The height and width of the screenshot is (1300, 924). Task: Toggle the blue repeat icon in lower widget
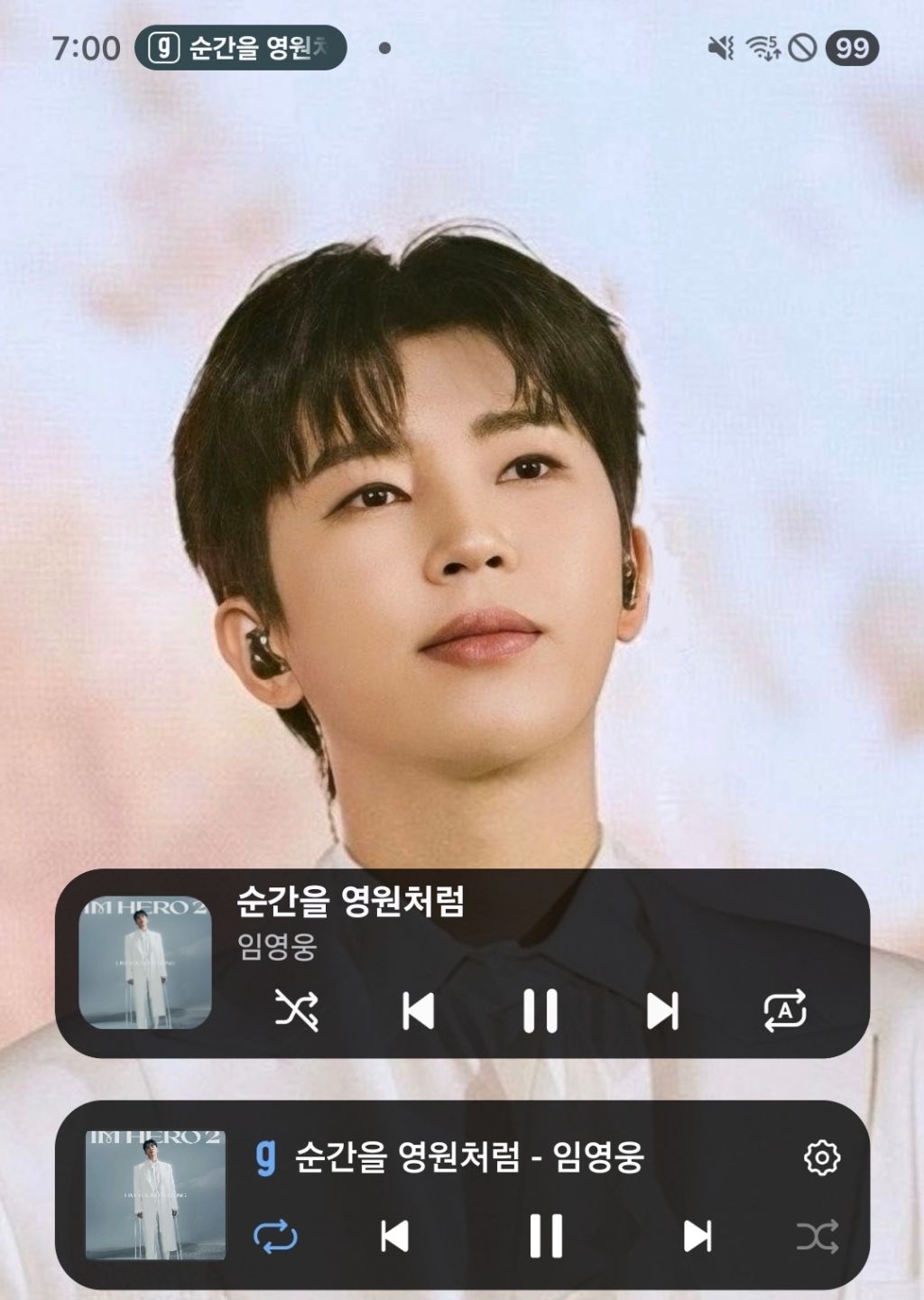tap(276, 1236)
